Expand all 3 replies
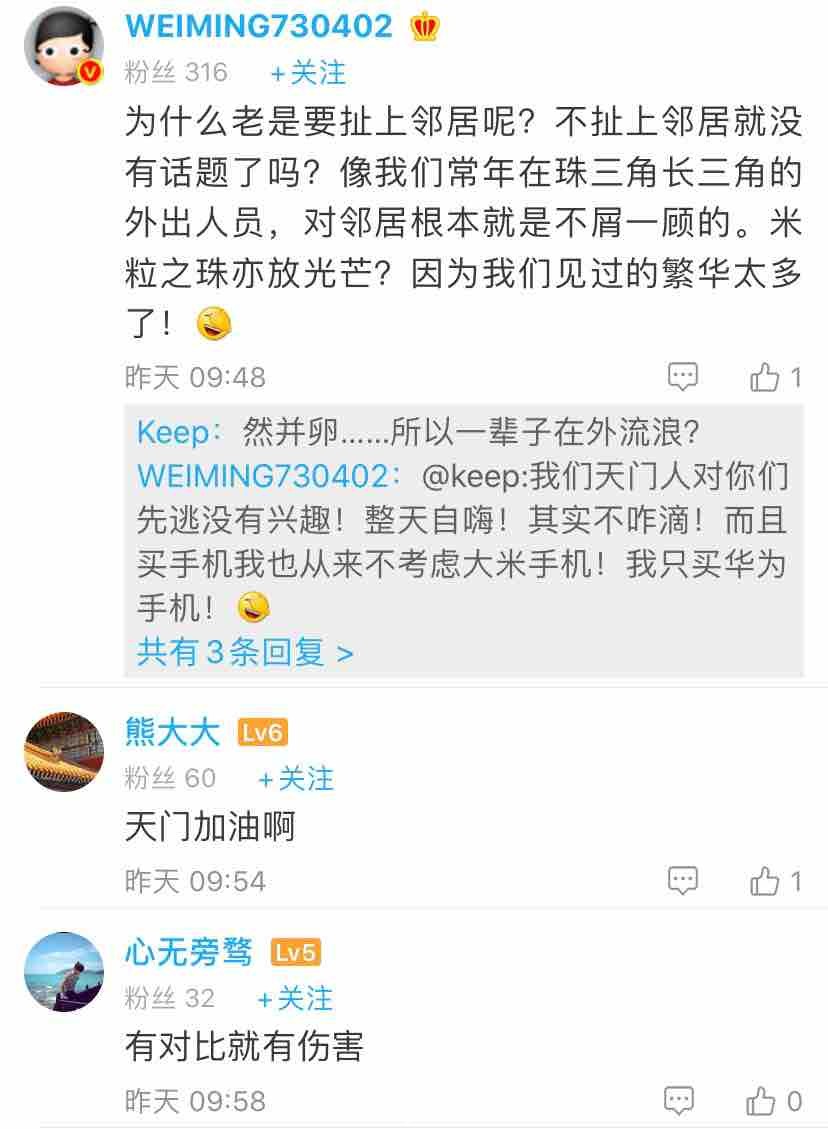Viewport: 828px width, 1129px height. click(x=245, y=653)
